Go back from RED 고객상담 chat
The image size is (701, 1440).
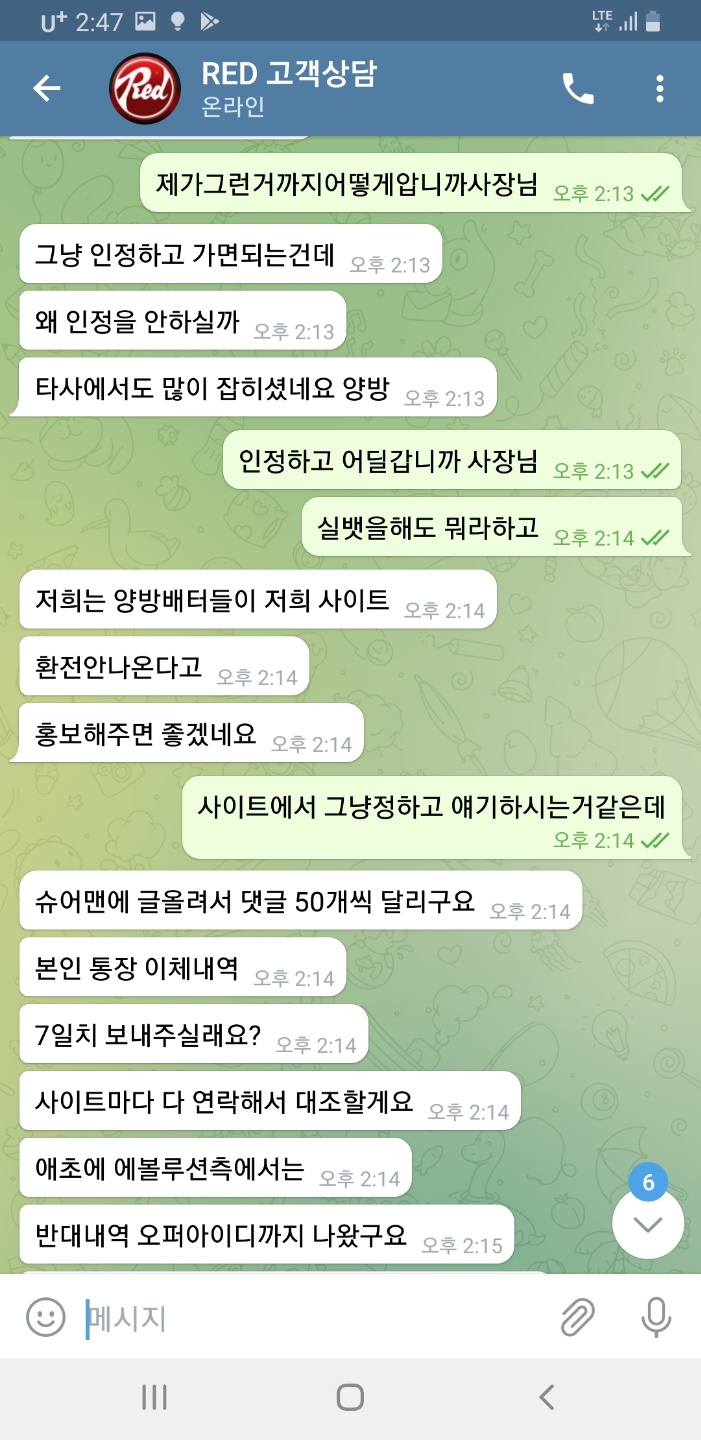(x=47, y=89)
